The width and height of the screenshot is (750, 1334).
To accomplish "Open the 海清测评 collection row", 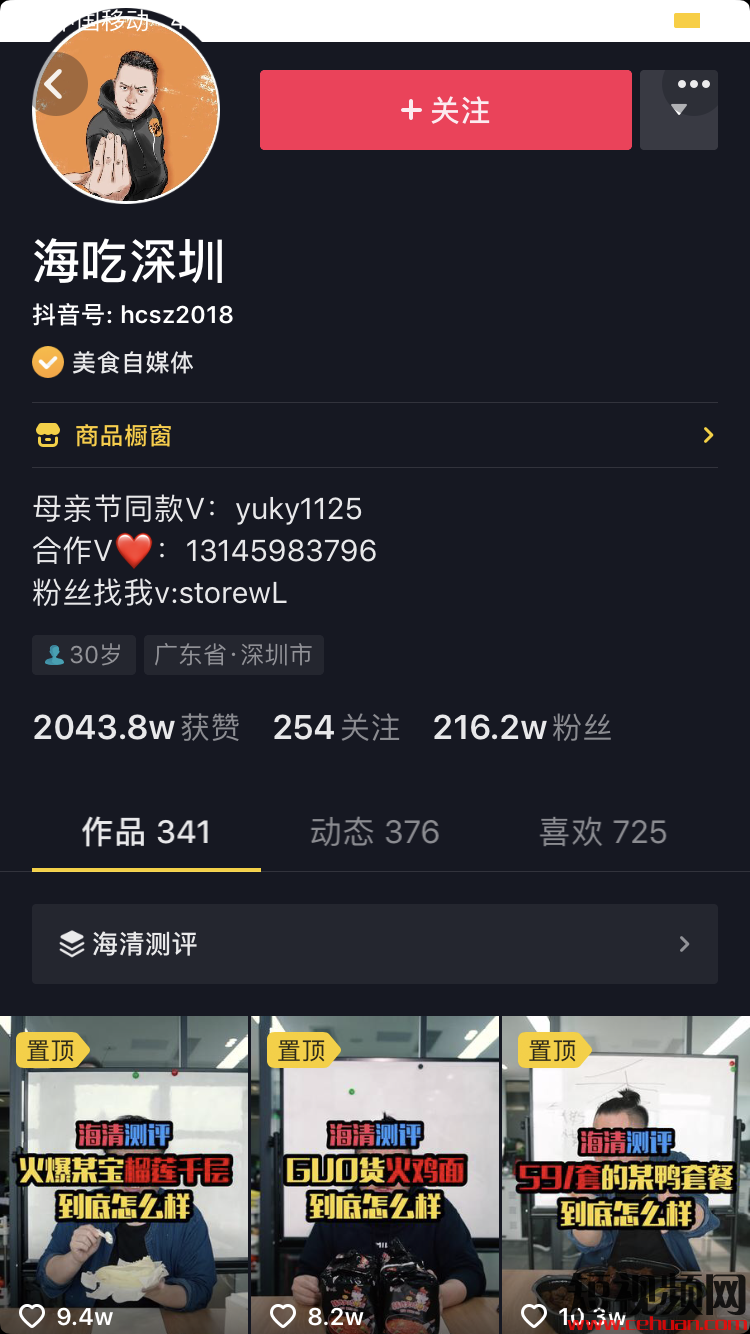I will coord(375,944).
